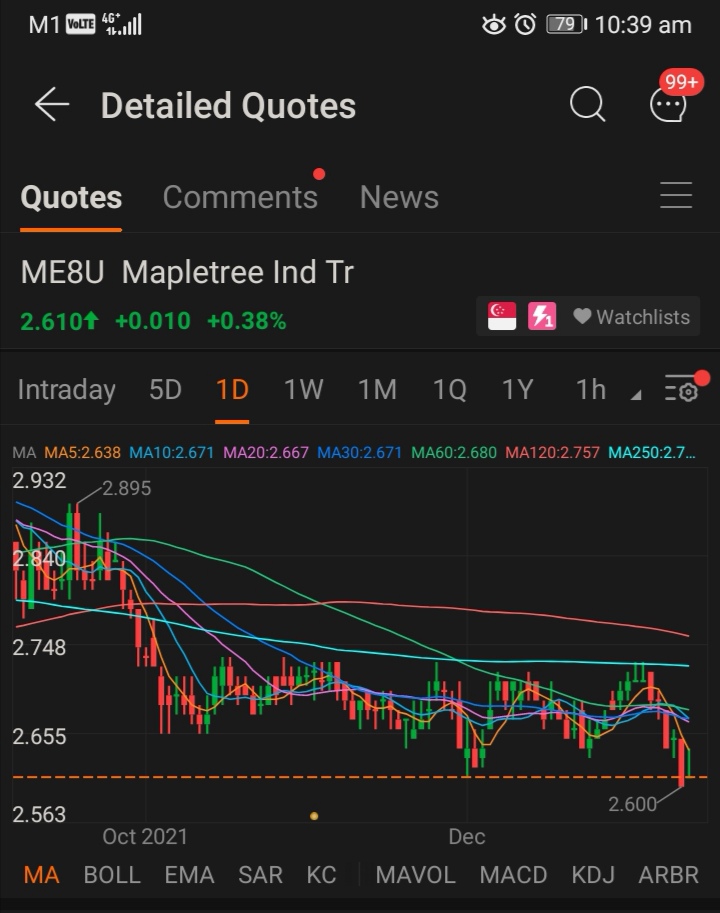720x913 pixels.
Task: Open chart settings gear icon
Action: pyautogui.click(x=683, y=390)
